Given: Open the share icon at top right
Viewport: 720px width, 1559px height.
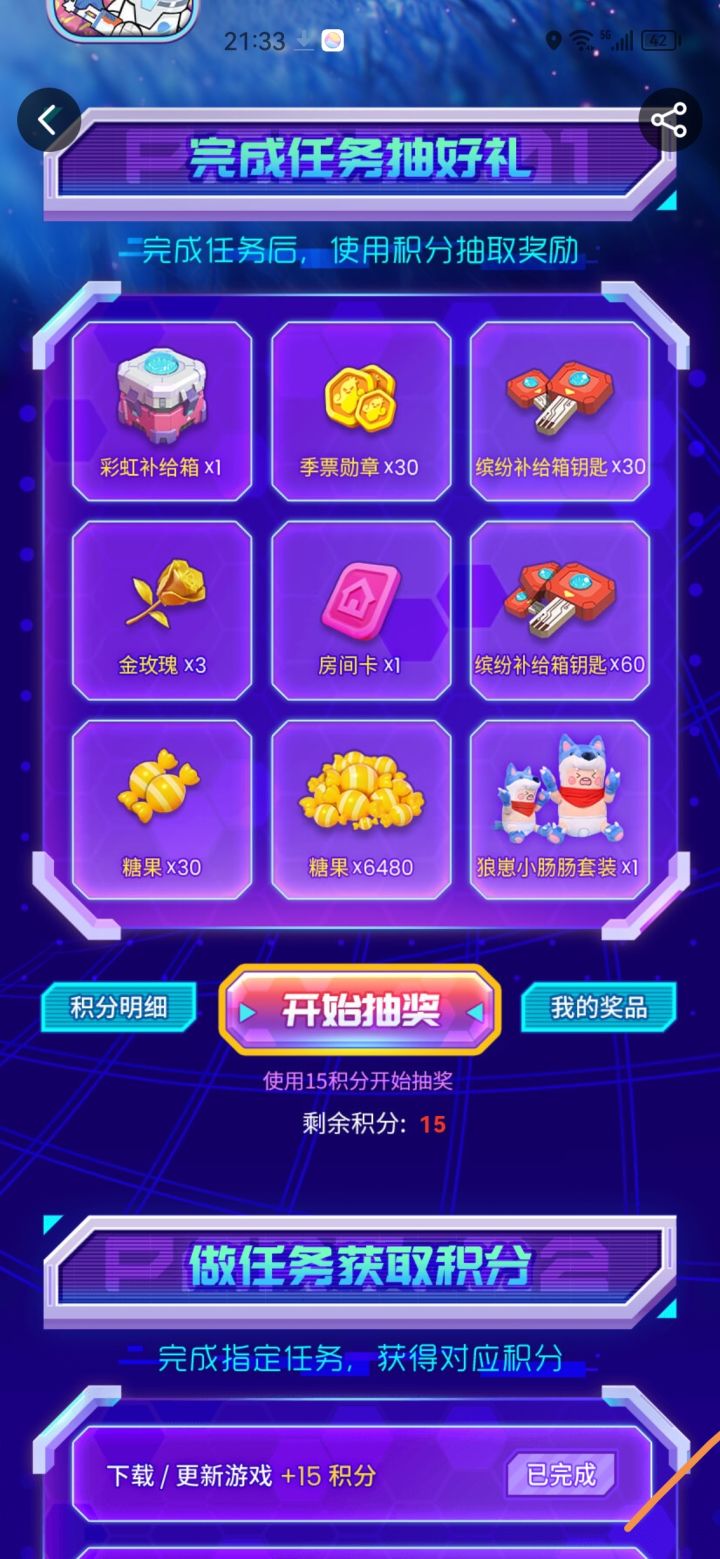Looking at the screenshot, I should 668,118.
